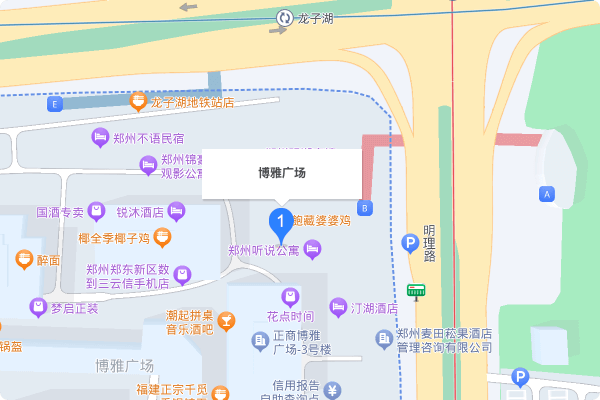Open the 汀湖酒店 hotel marker
Screen dimensions: 600x400
[338, 306]
